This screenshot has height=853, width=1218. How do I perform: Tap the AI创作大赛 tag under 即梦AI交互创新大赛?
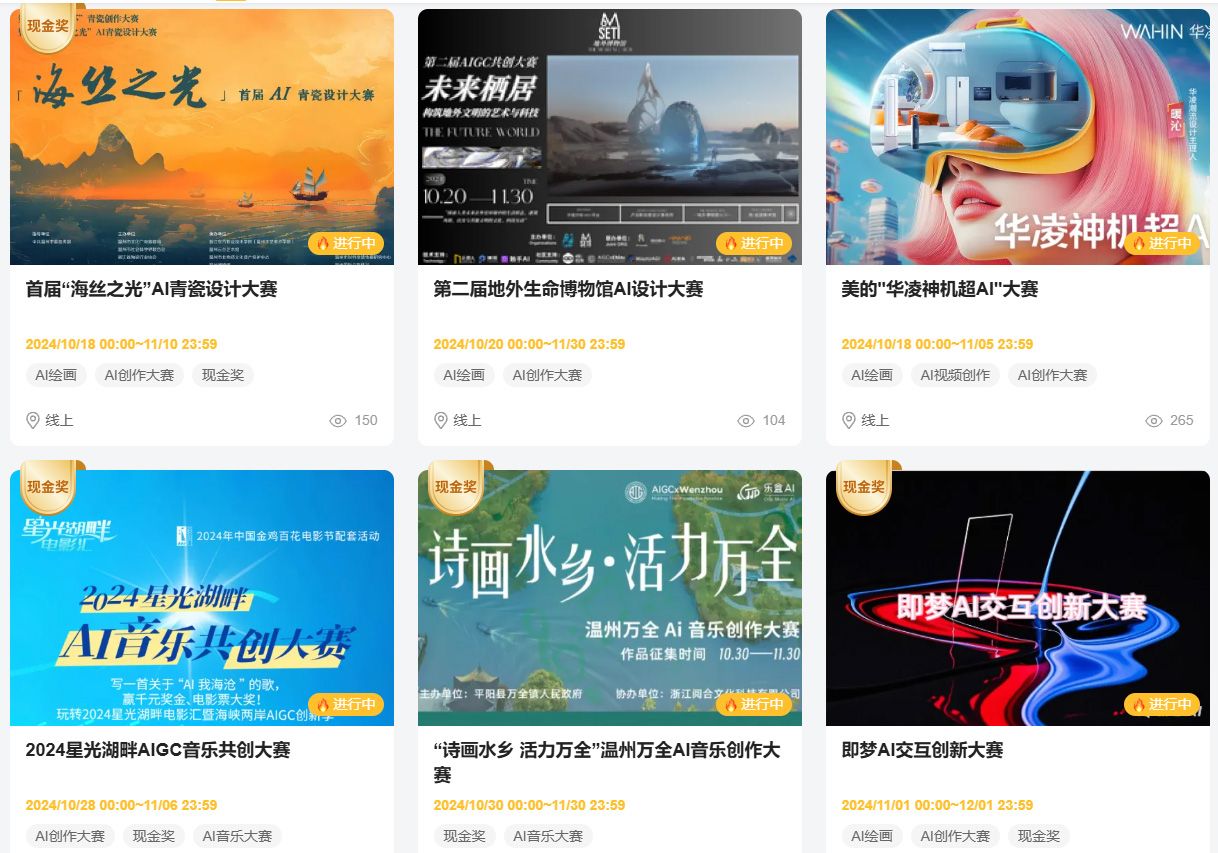pyautogui.click(x=955, y=836)
